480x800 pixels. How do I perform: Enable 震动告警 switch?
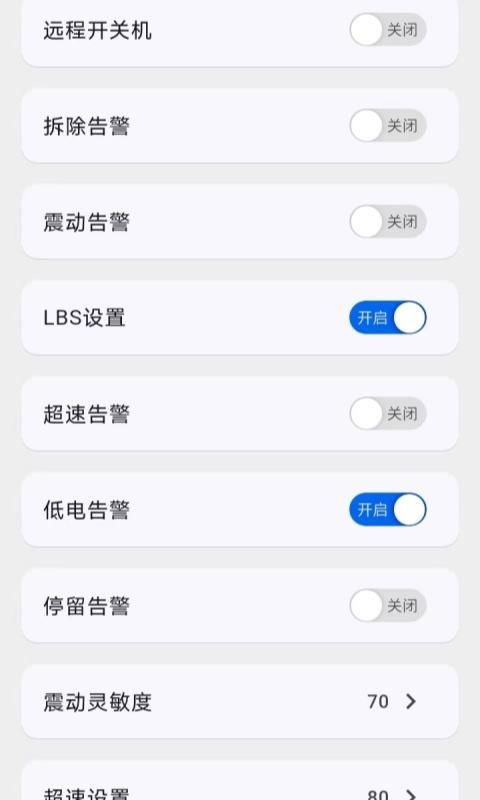[x=388, y=221]
